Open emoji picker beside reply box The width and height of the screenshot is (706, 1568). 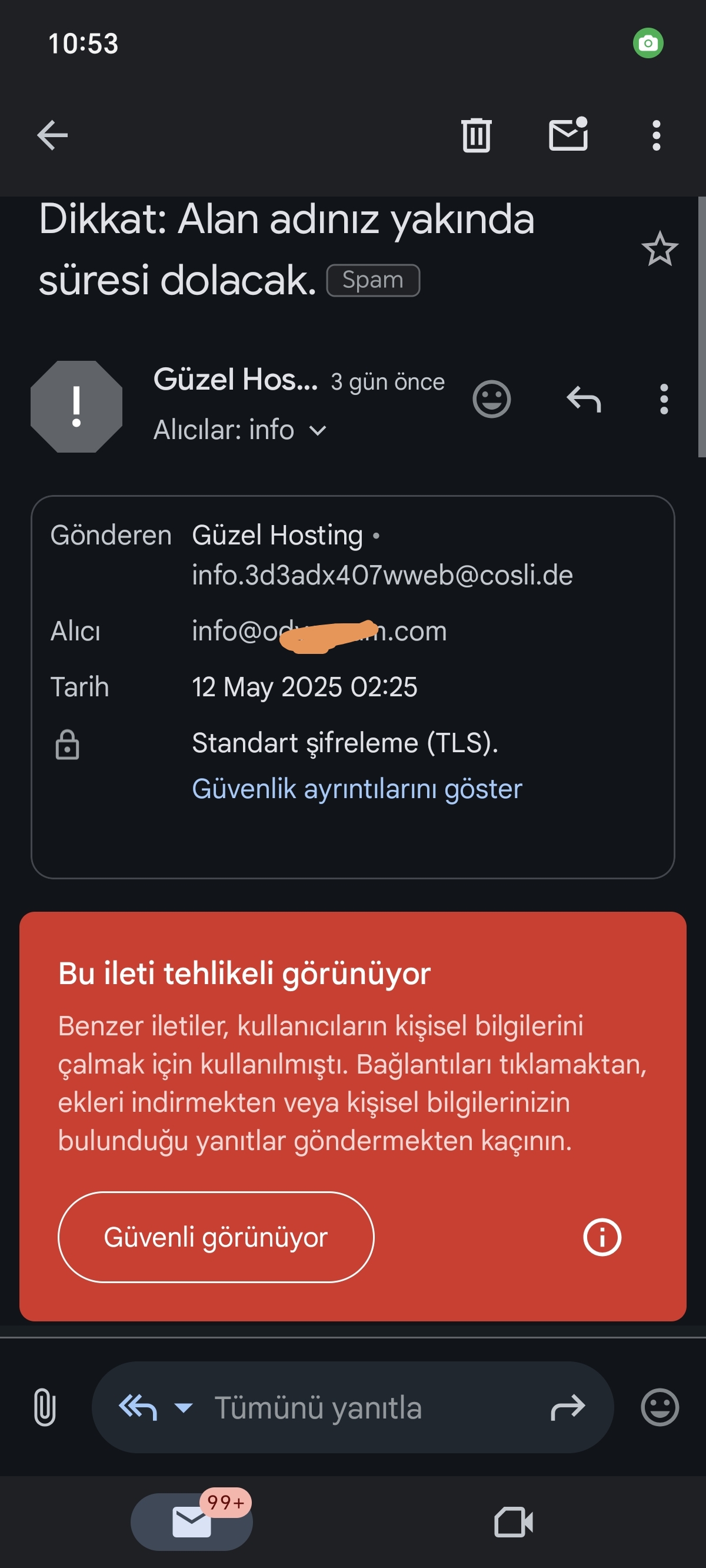(660, 1407)
